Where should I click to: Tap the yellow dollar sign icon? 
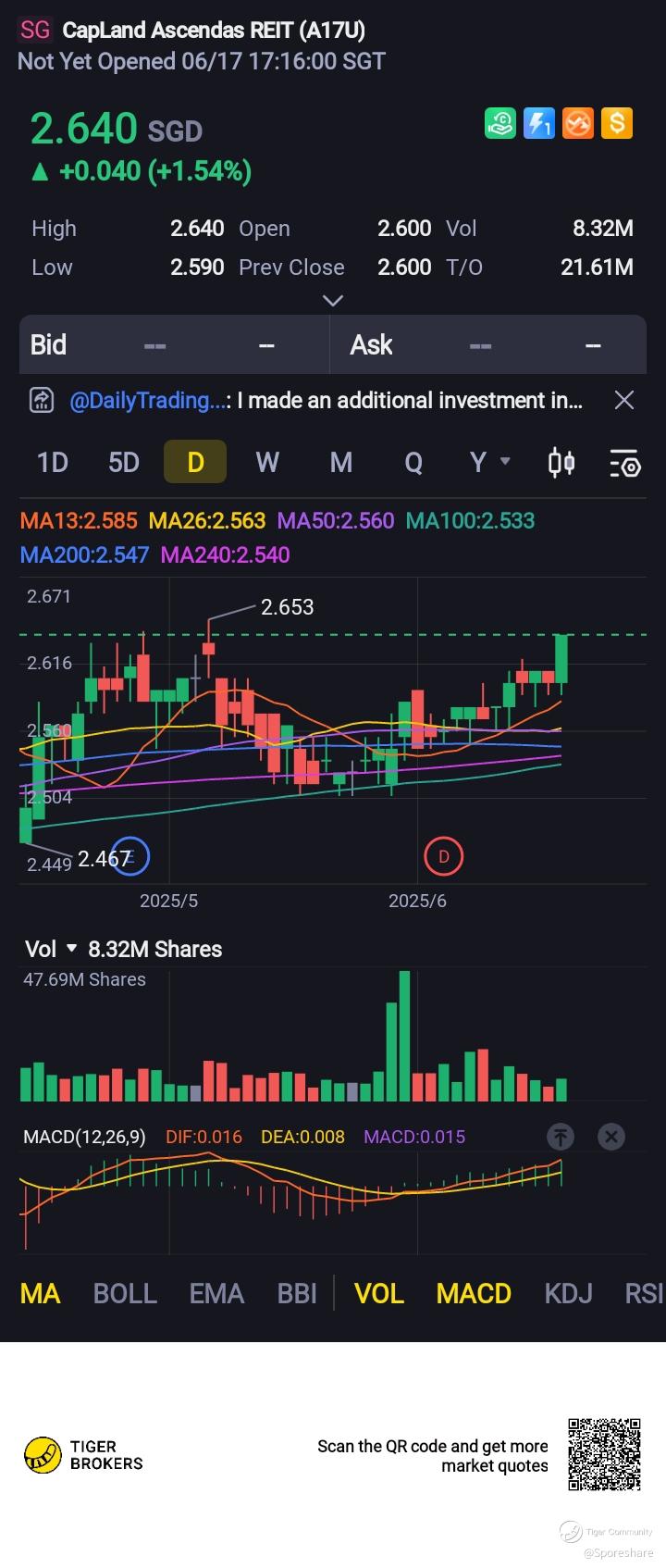tap(617, 124)
